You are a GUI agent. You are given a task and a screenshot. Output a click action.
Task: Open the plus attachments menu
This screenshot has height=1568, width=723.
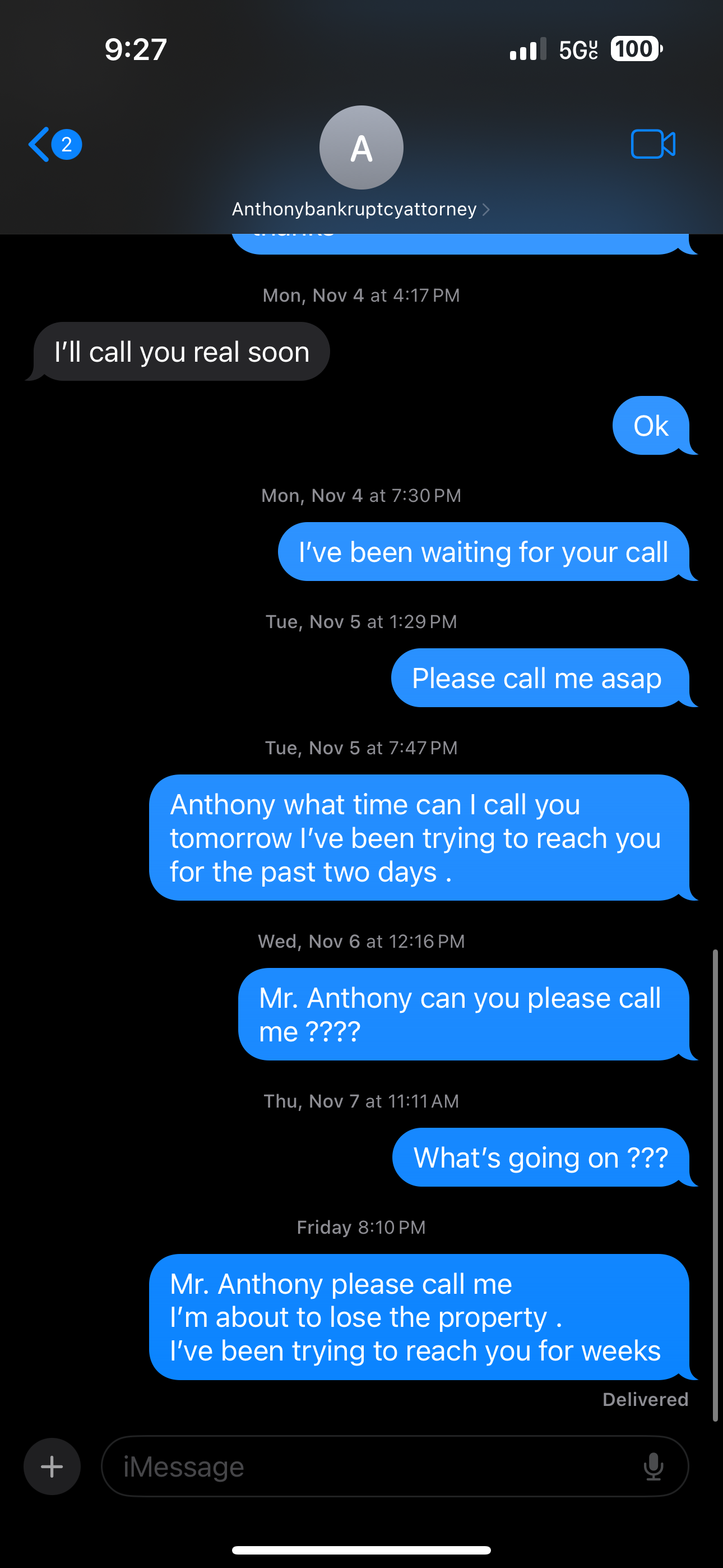pos(52,1466)
